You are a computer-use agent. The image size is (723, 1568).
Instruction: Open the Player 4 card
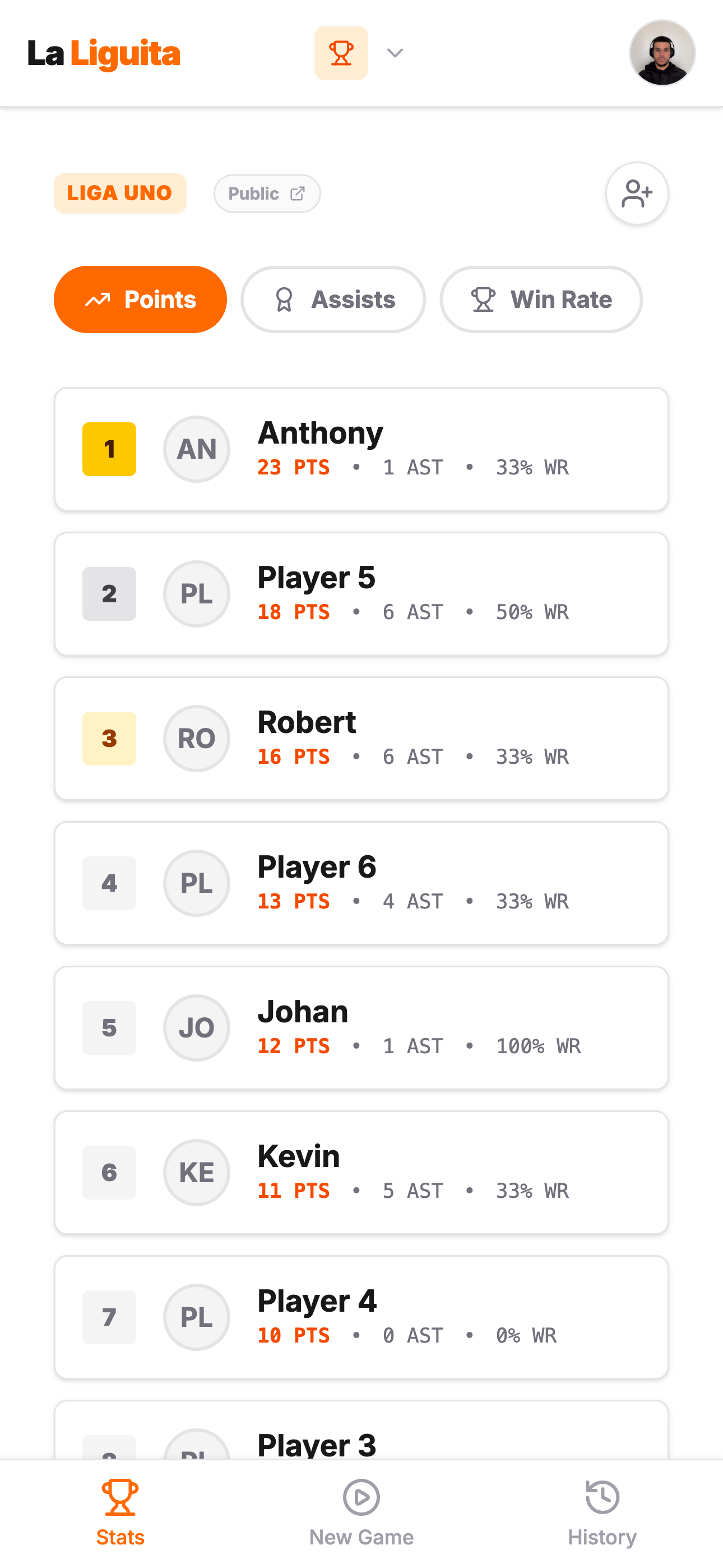tap(361, 1317)
